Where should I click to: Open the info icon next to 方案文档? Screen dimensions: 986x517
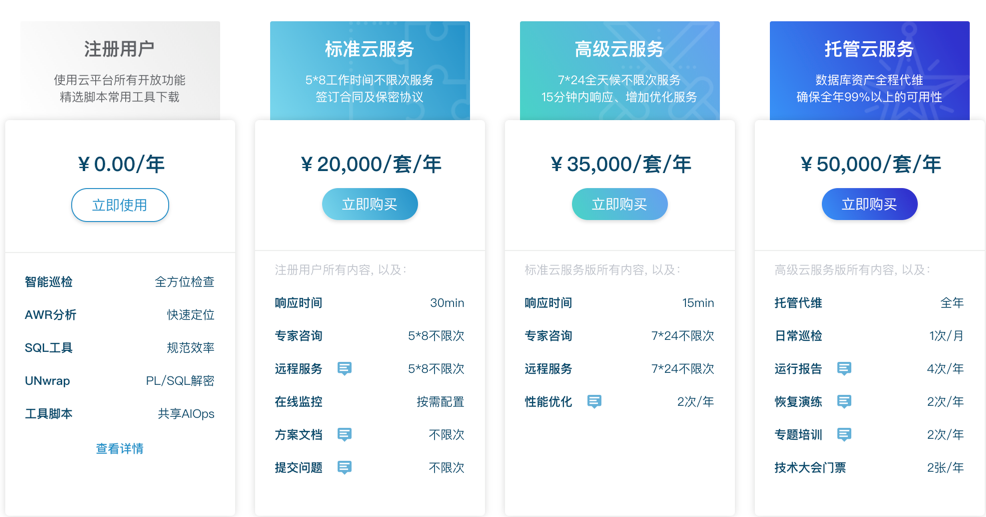pyautogui.click(x=344, y=435)
